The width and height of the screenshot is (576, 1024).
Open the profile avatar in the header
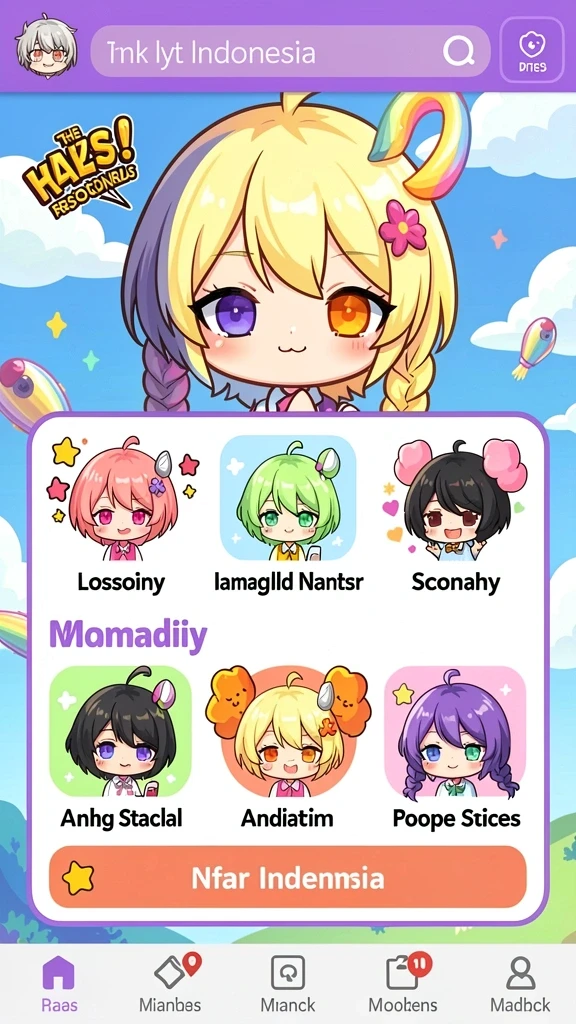[x=46, y=48]
